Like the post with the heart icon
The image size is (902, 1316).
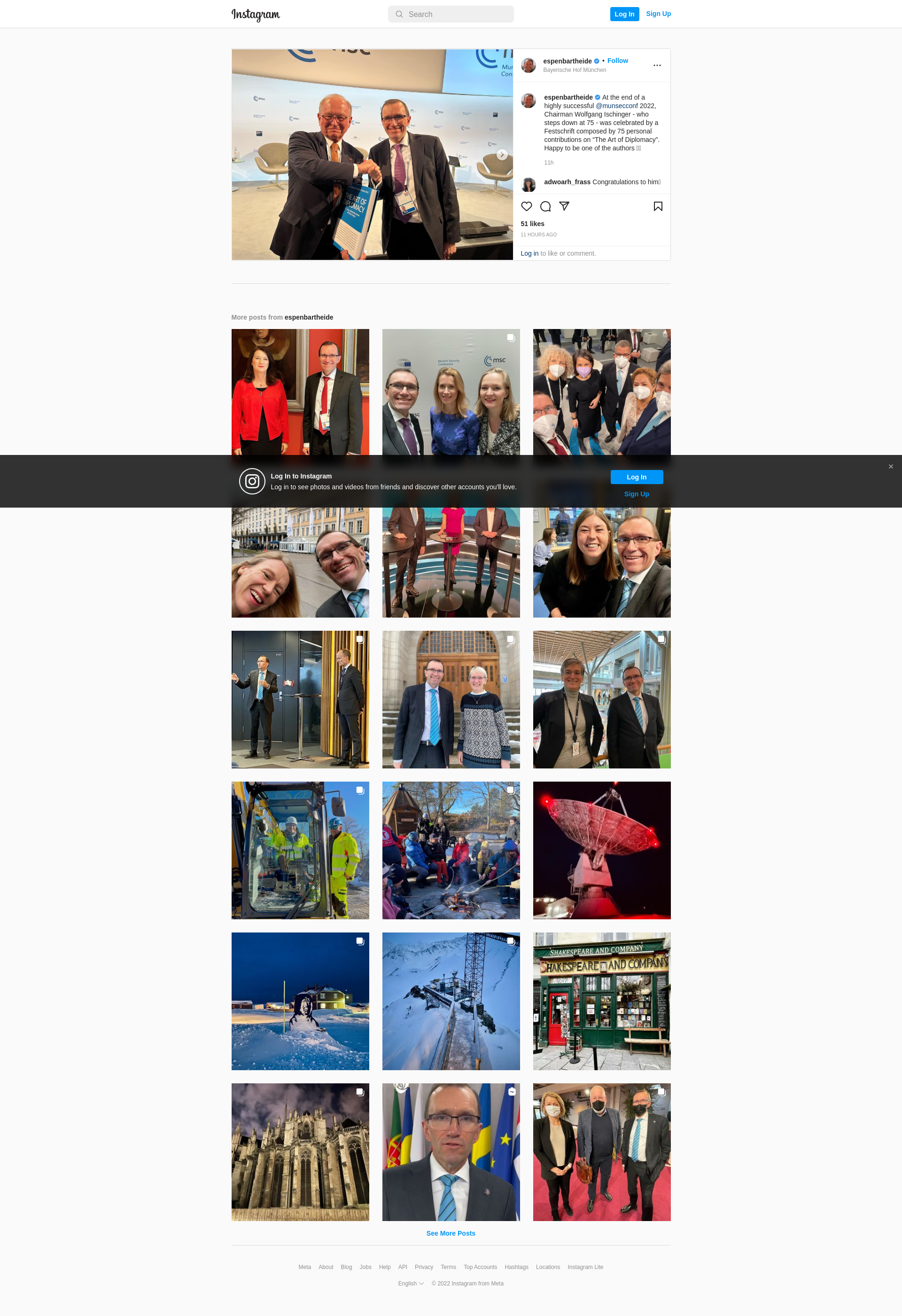[526, 206]
